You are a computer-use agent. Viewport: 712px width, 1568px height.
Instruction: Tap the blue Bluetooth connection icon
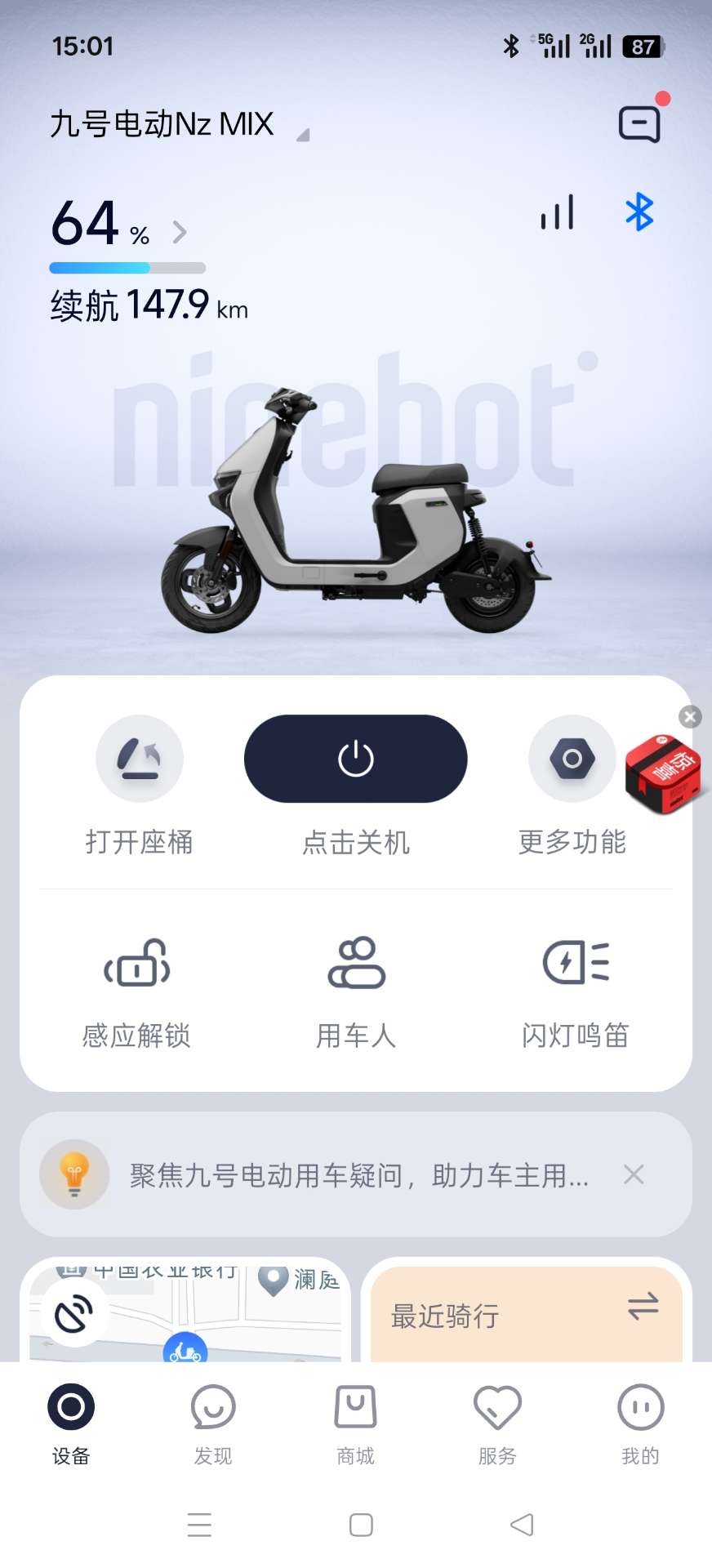coord(639,212)
